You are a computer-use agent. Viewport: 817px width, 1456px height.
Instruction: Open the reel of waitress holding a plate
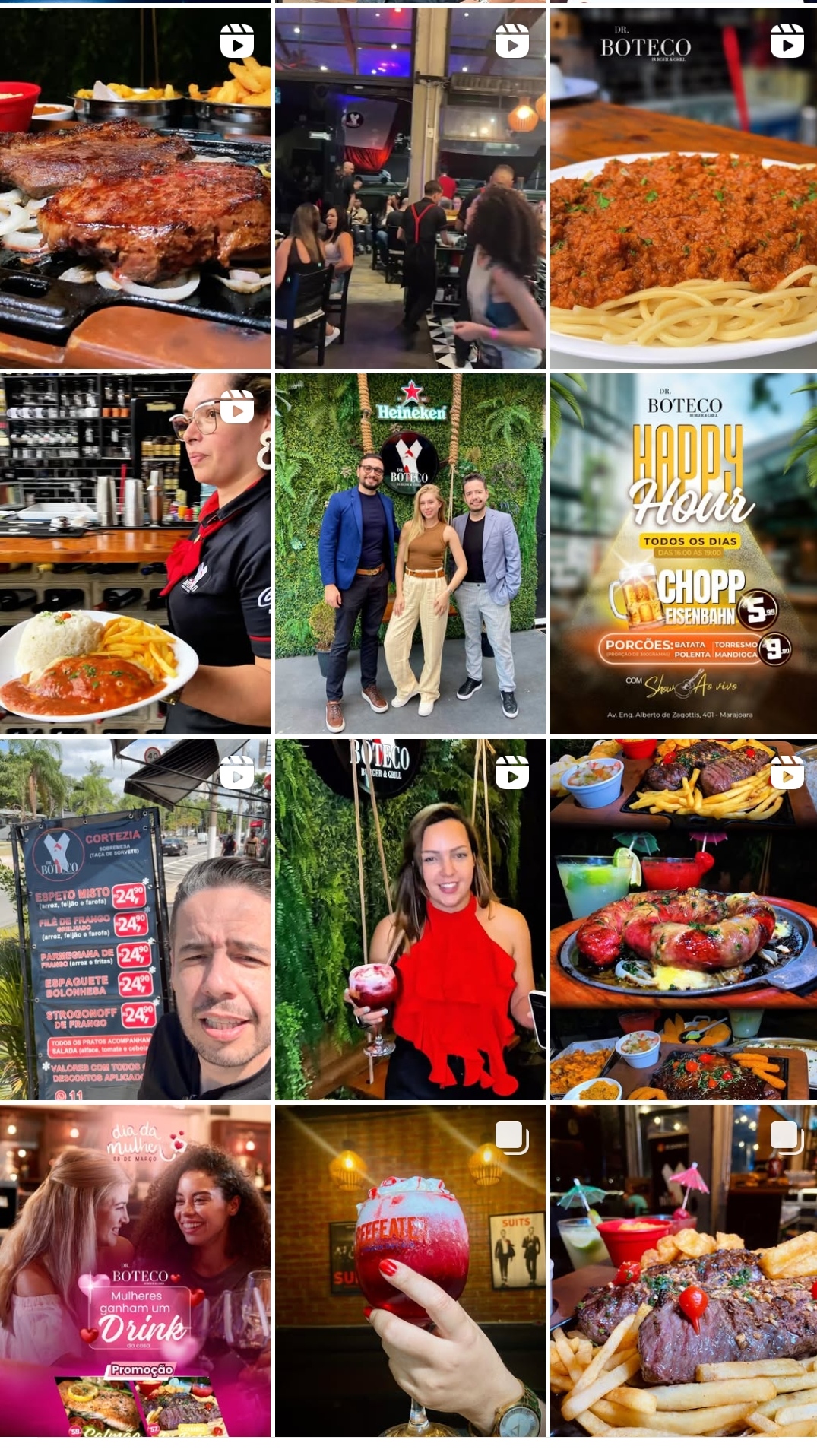(135, 554)
